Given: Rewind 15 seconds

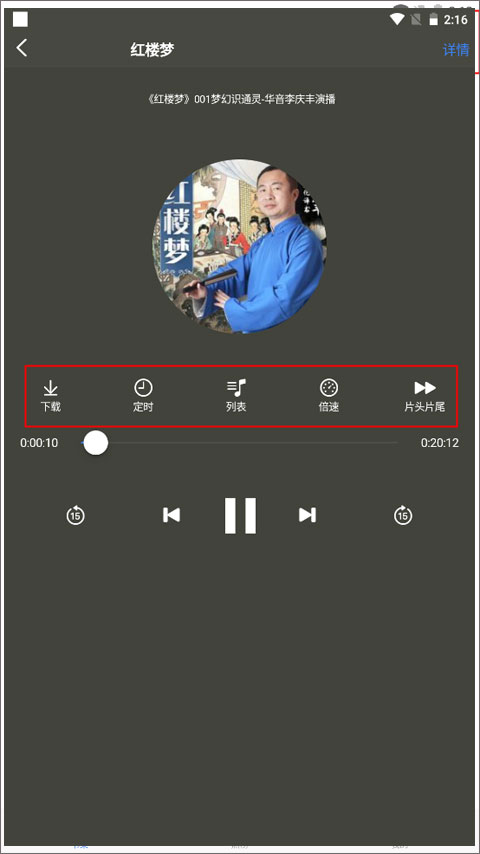Looking at the screenshot, I should click(76, 515).
